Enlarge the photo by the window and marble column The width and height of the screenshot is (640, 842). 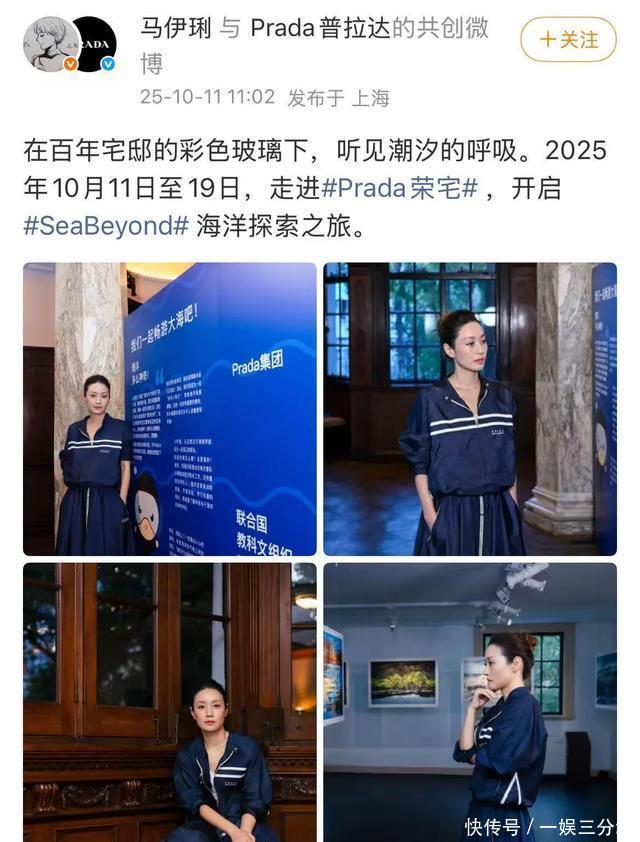470,408
